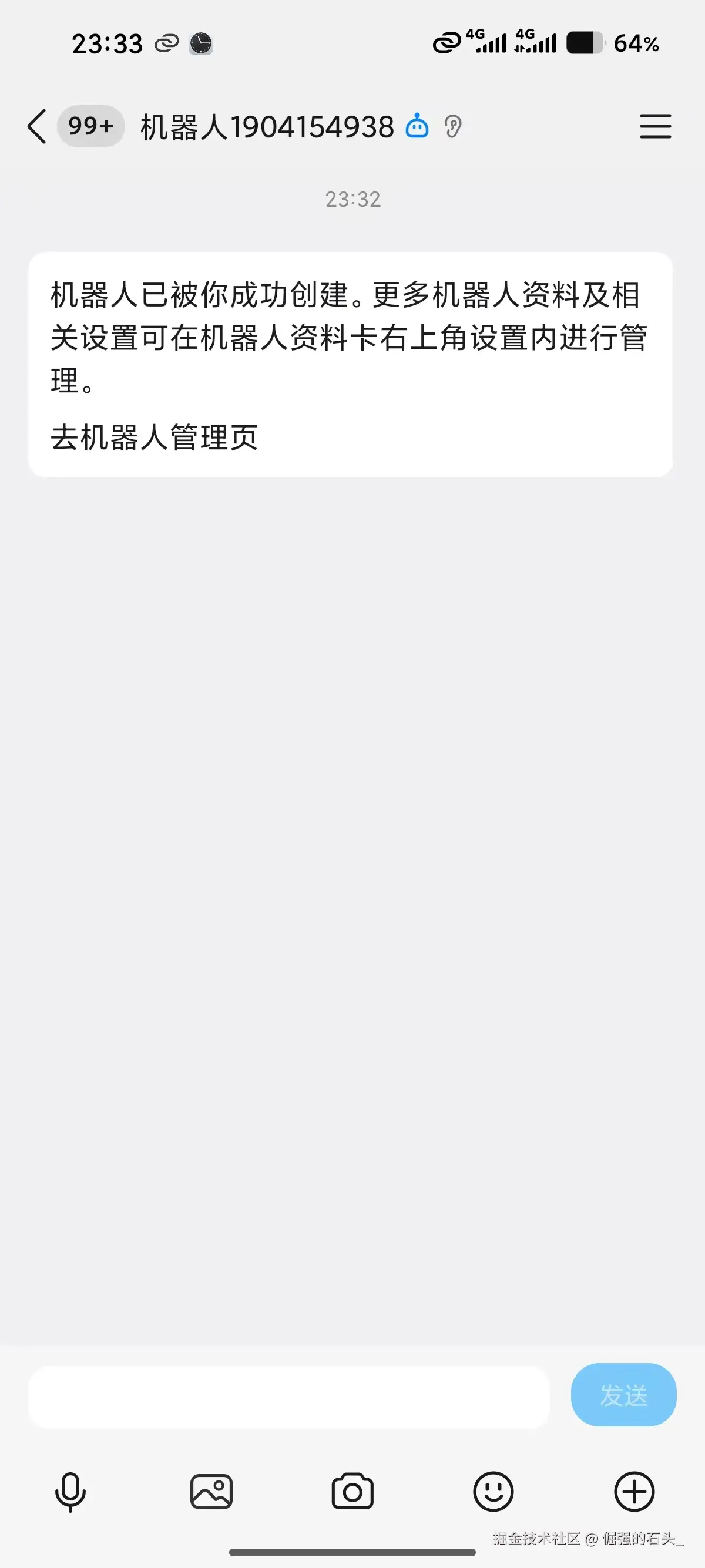This screenshot has height=1568, width=705.
Task: Open the photo gallery picker
Action: [211, 1492]
